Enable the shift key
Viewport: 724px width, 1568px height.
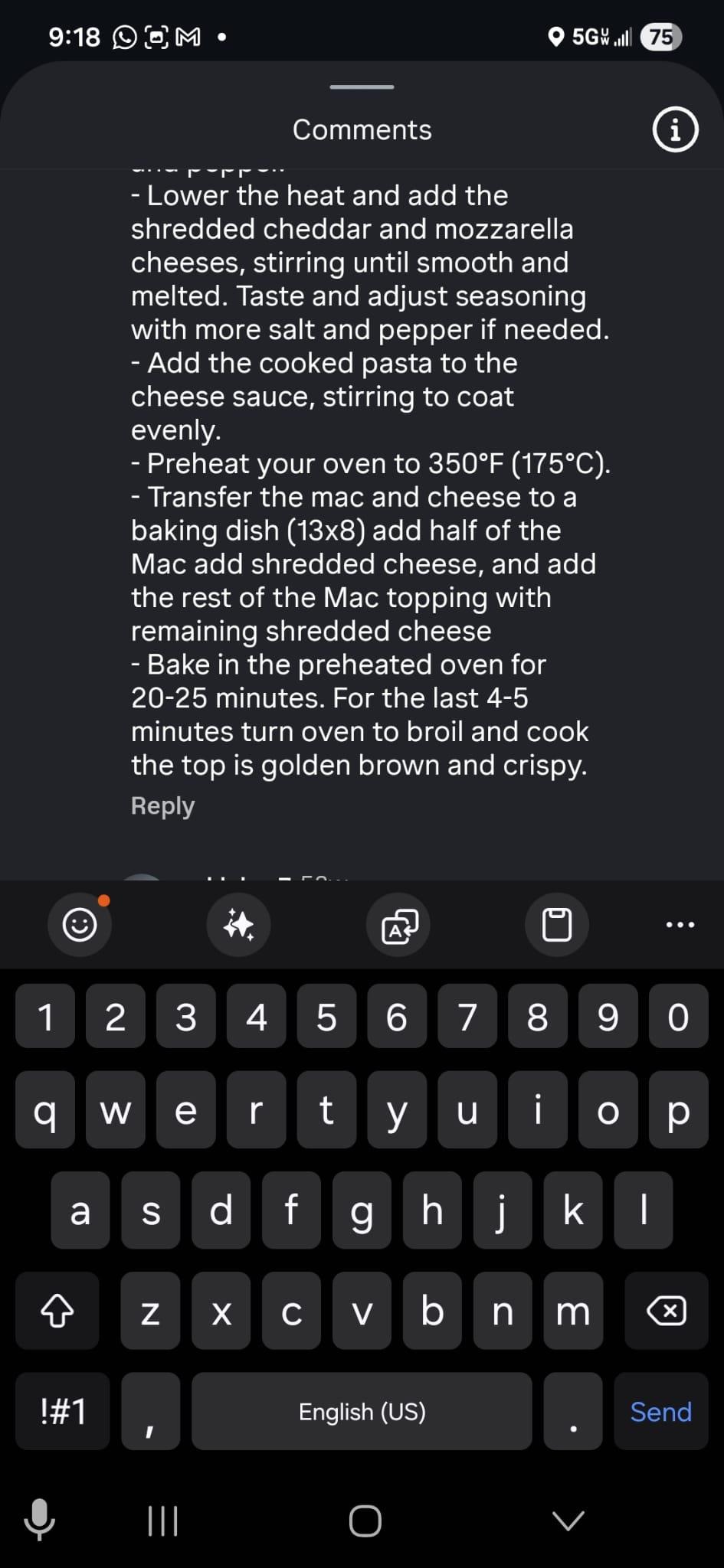57,1312
